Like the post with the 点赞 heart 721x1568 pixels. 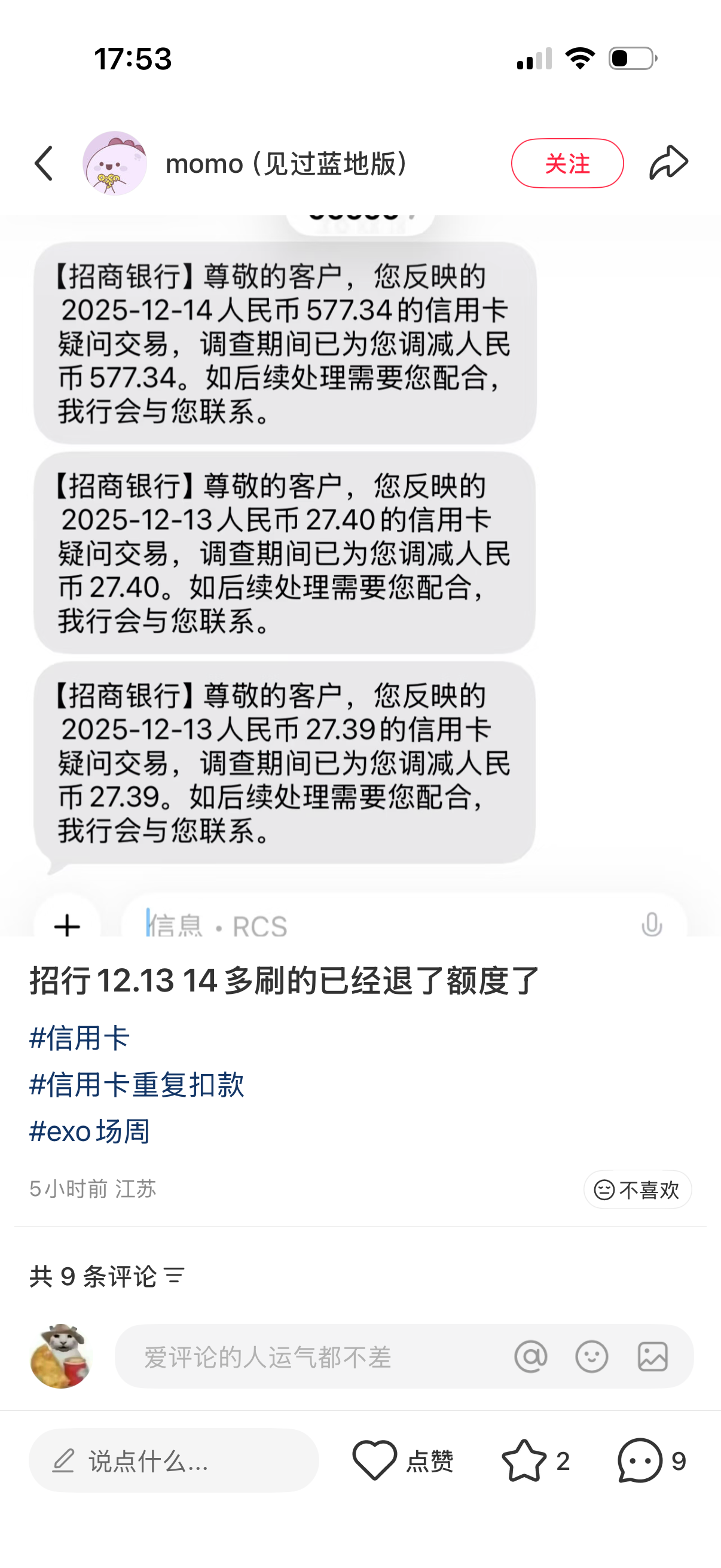[375, 1460]
